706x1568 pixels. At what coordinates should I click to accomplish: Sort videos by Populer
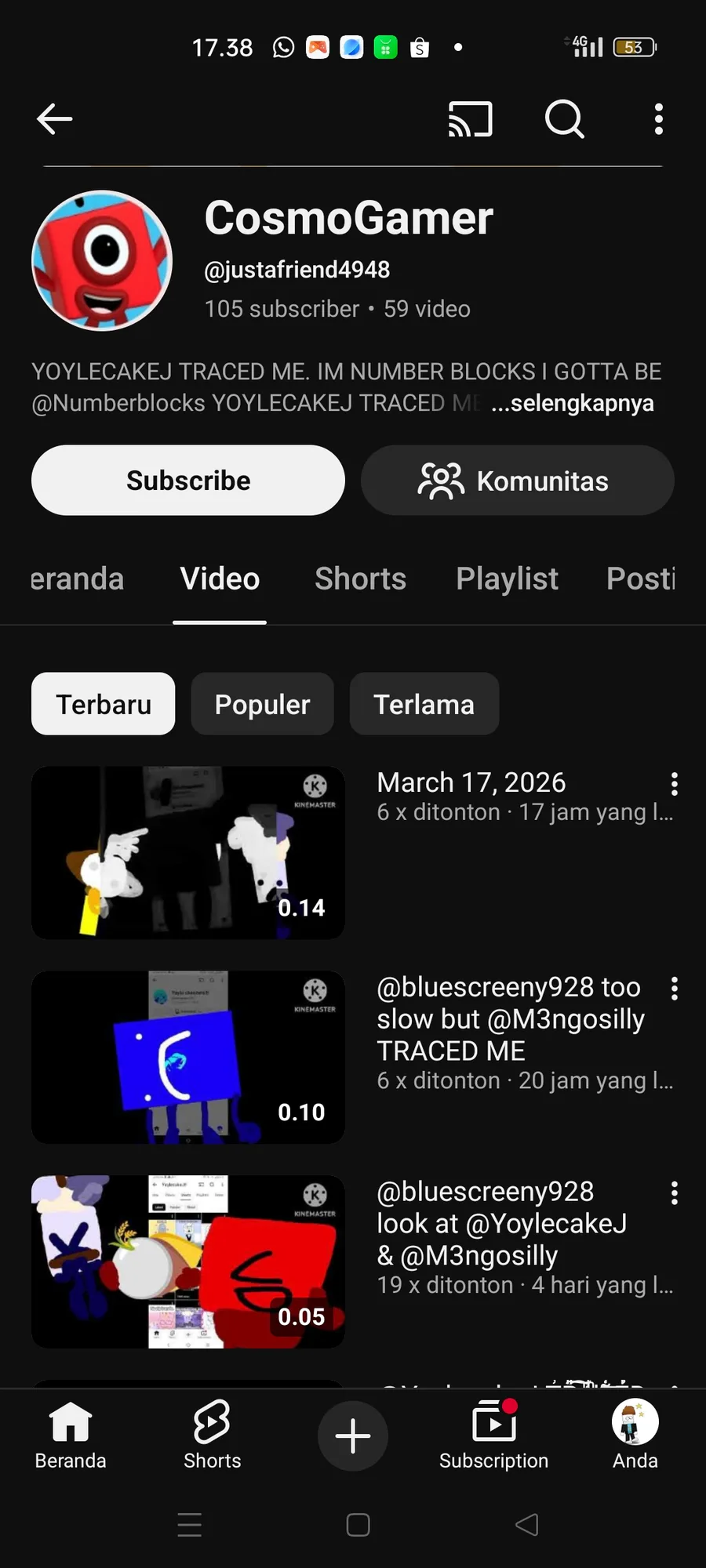[x=262, y=704]
